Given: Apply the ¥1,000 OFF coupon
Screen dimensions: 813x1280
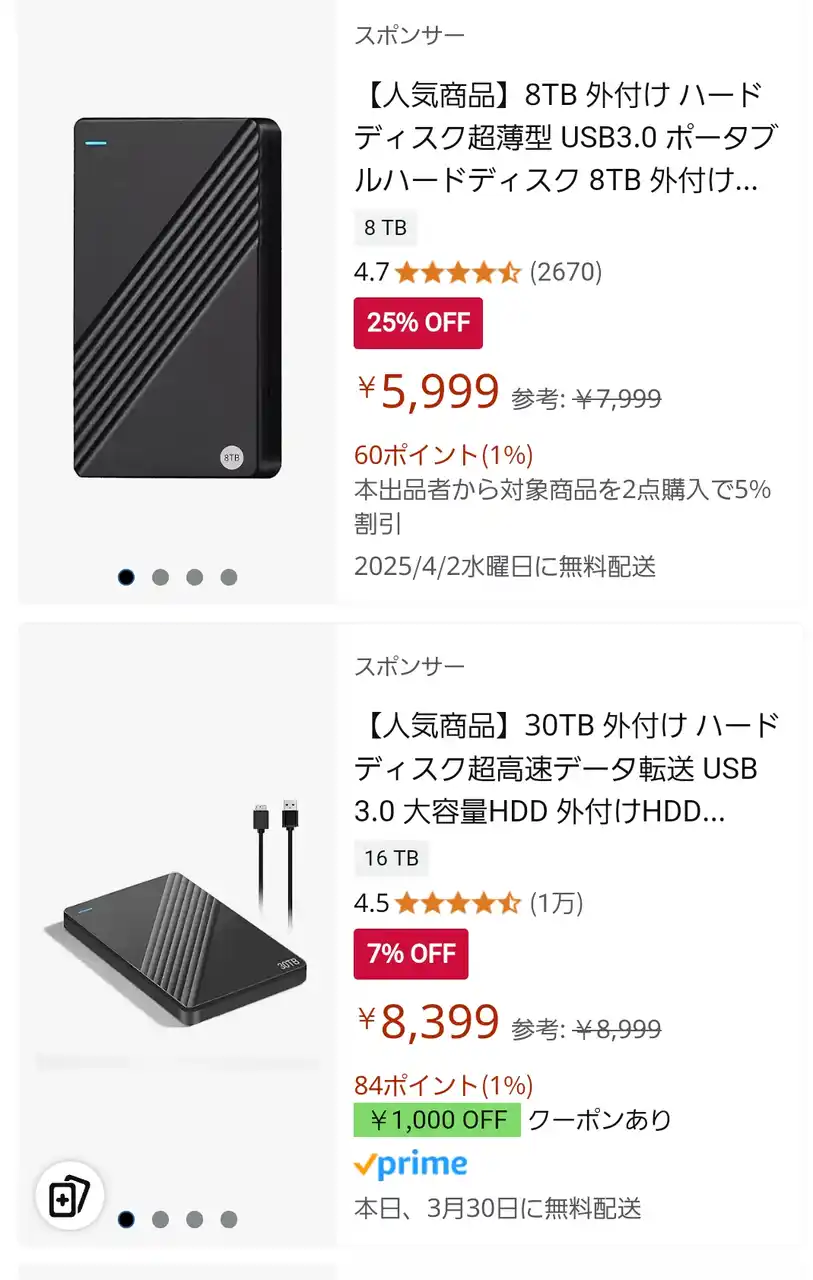Looking at the screenshot, I should 437,1120.
